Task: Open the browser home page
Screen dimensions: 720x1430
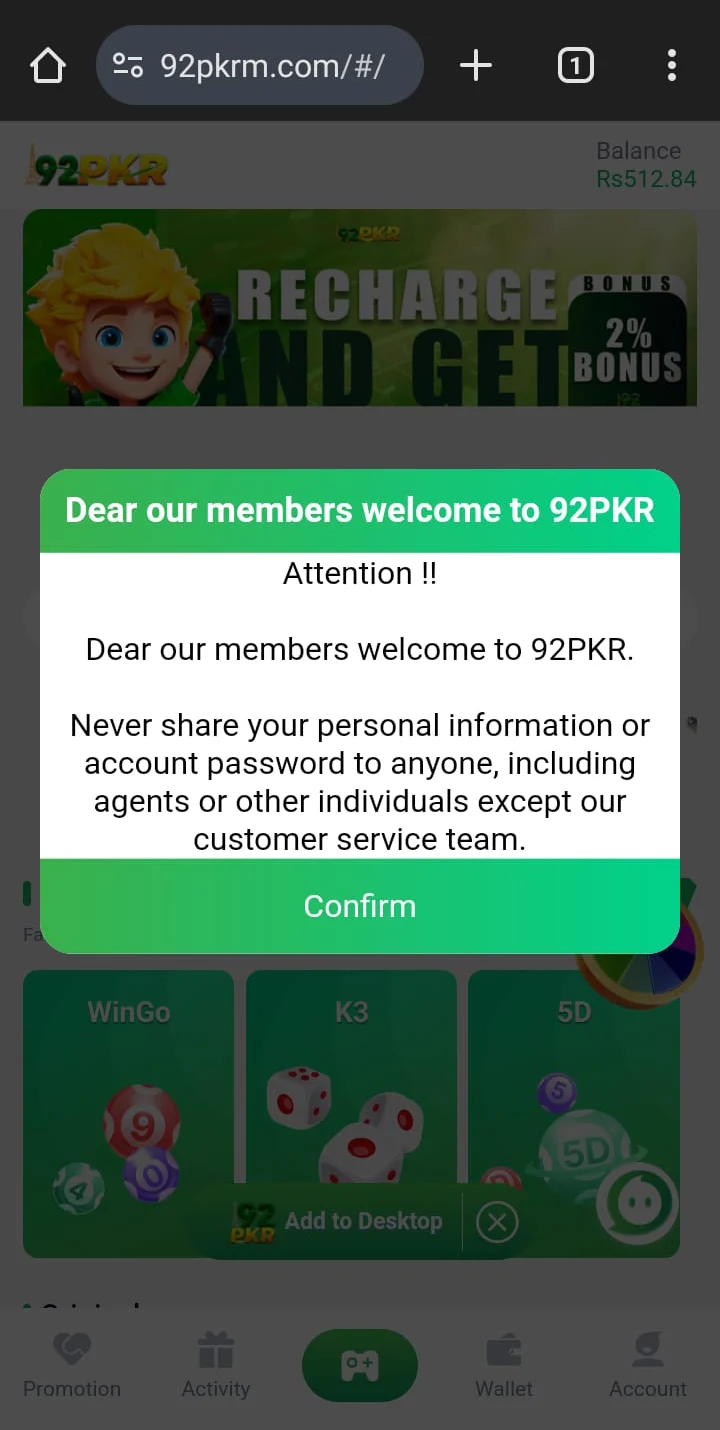Action: [48, 66]
